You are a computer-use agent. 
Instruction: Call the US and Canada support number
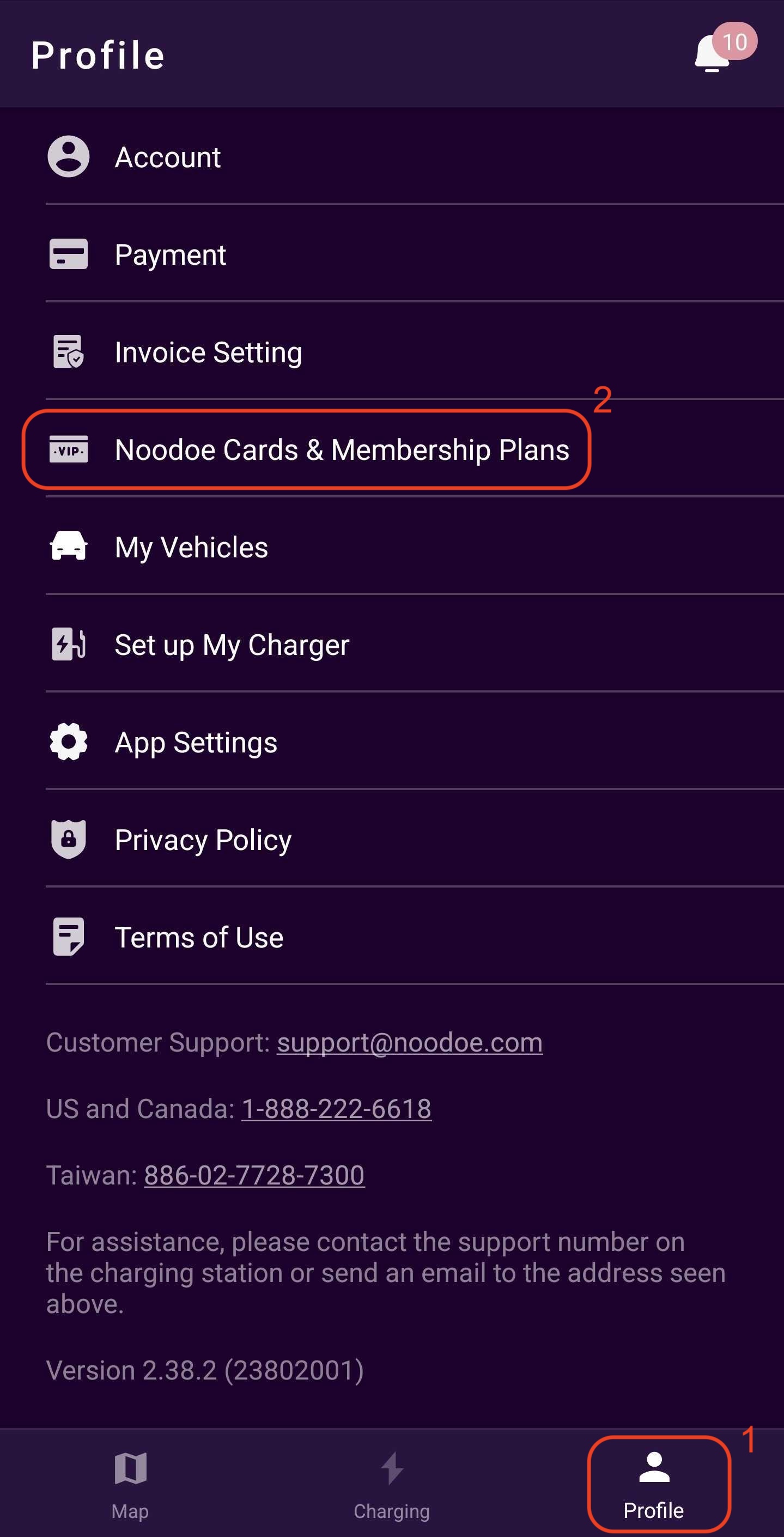click(x=336, y=1109)
